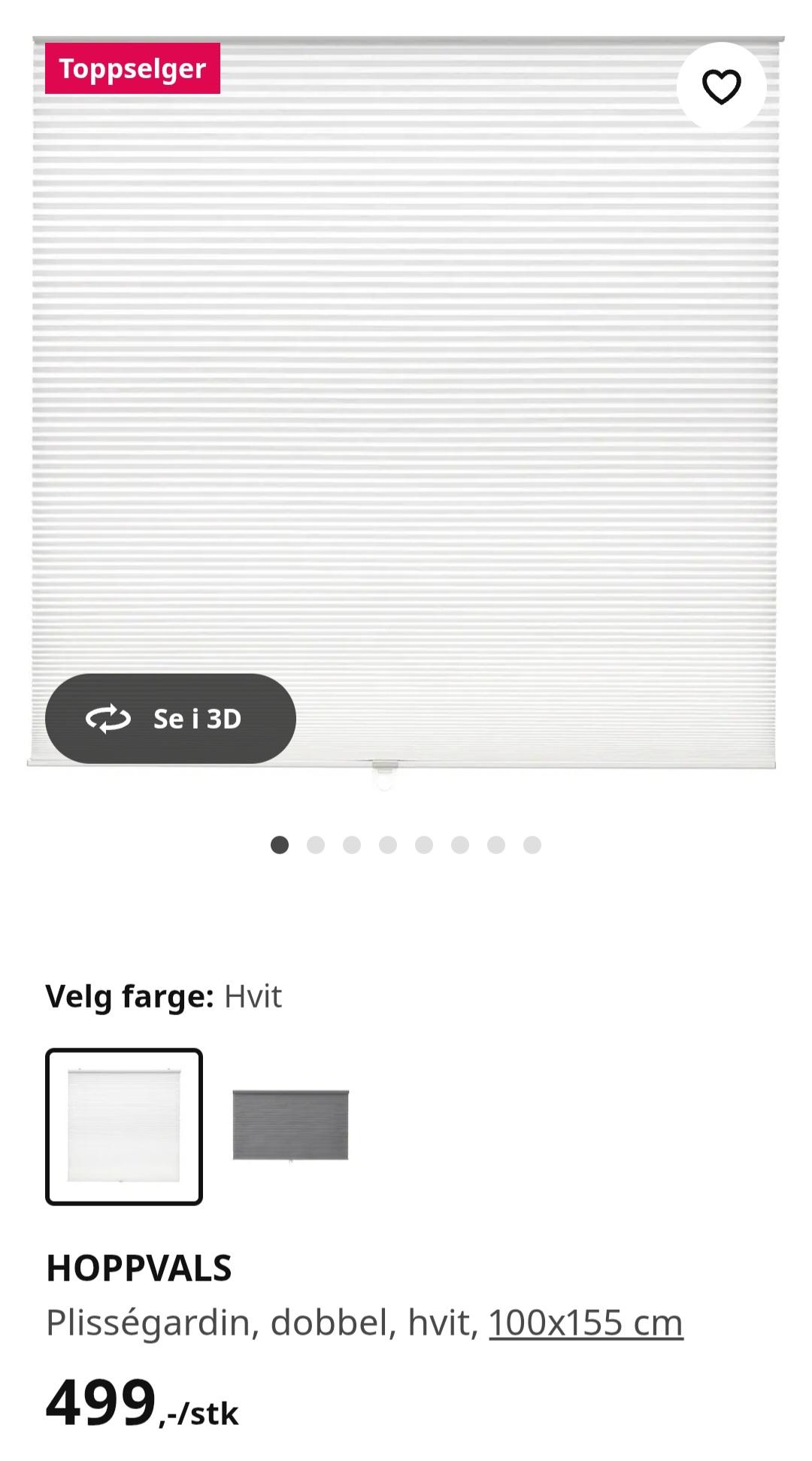Jump to the second image dot
This screenshot has height=1461, width=812.
[x=316, y=845]
